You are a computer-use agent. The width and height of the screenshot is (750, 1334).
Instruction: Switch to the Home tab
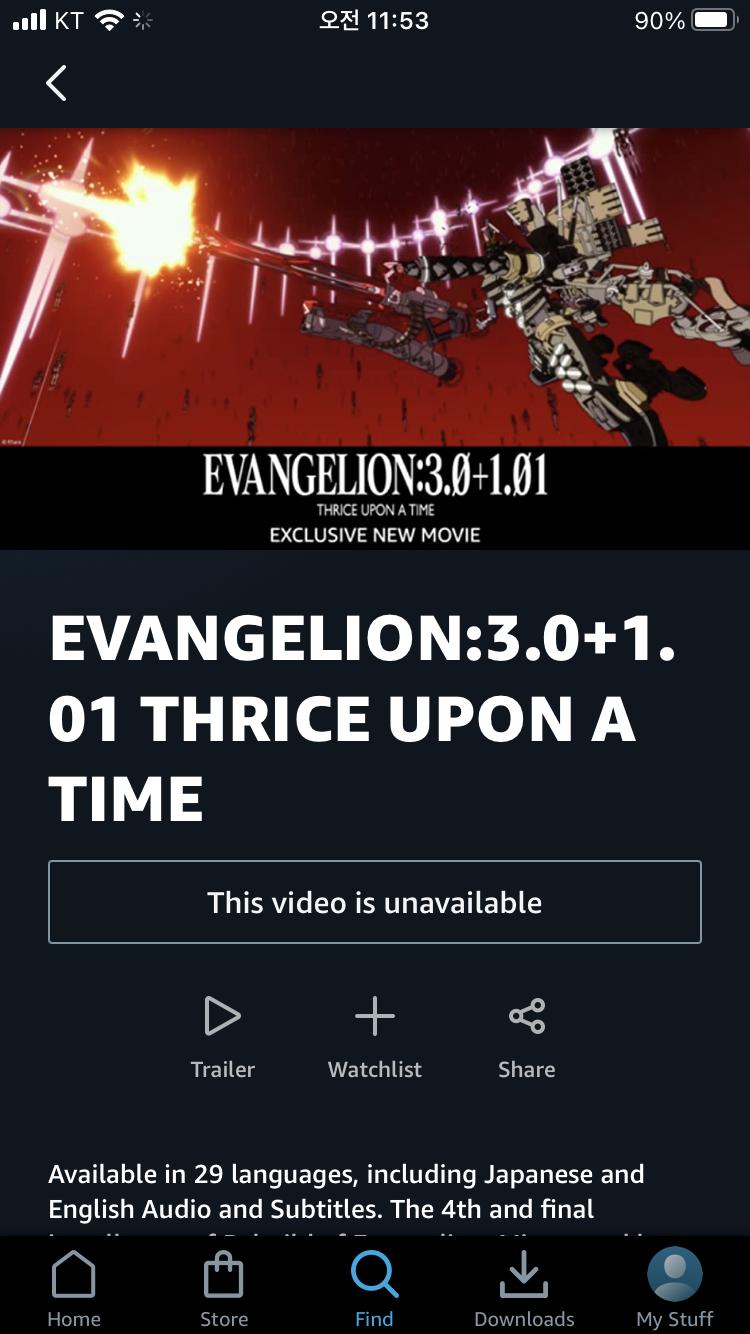pyautogui.click(x=74, y=1289)
